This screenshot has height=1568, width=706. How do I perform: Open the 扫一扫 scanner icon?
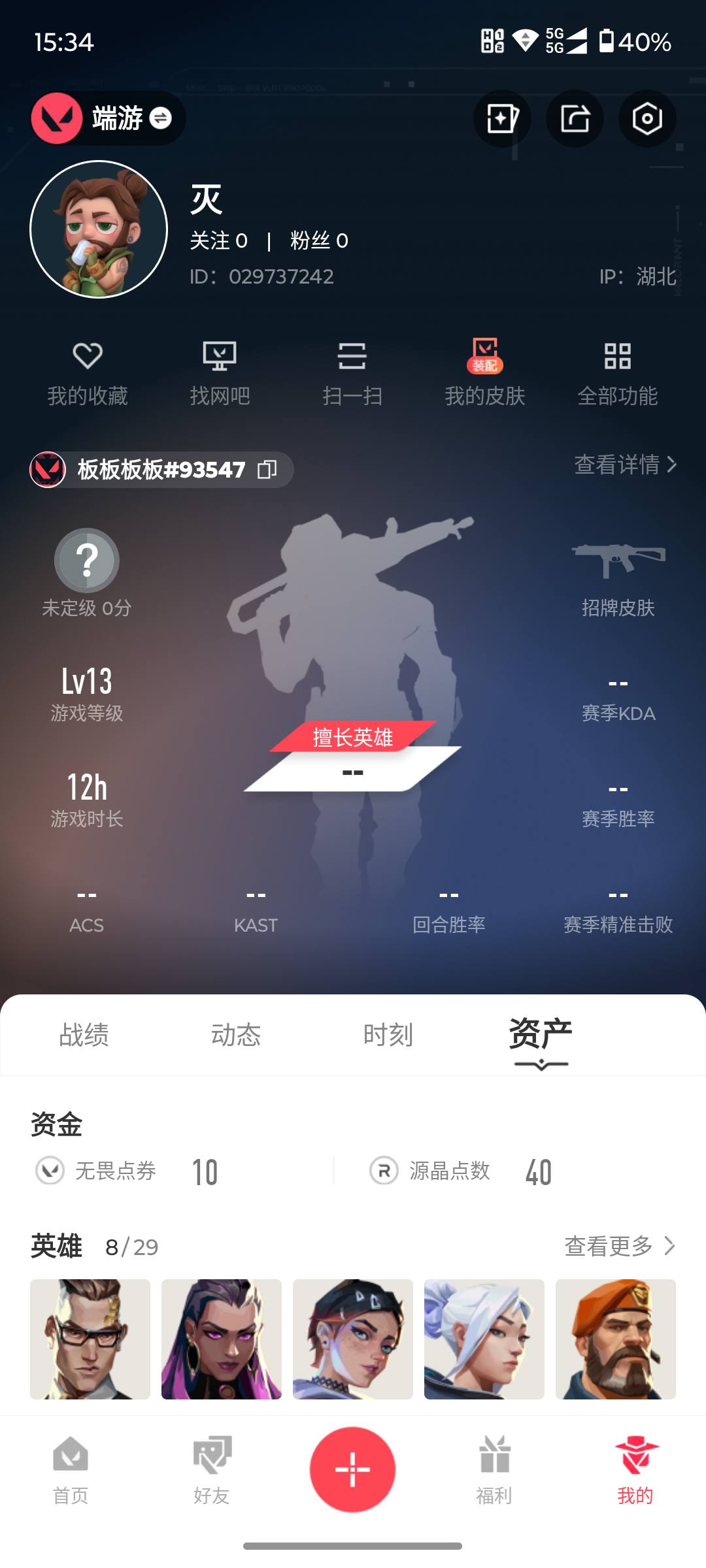353,372
